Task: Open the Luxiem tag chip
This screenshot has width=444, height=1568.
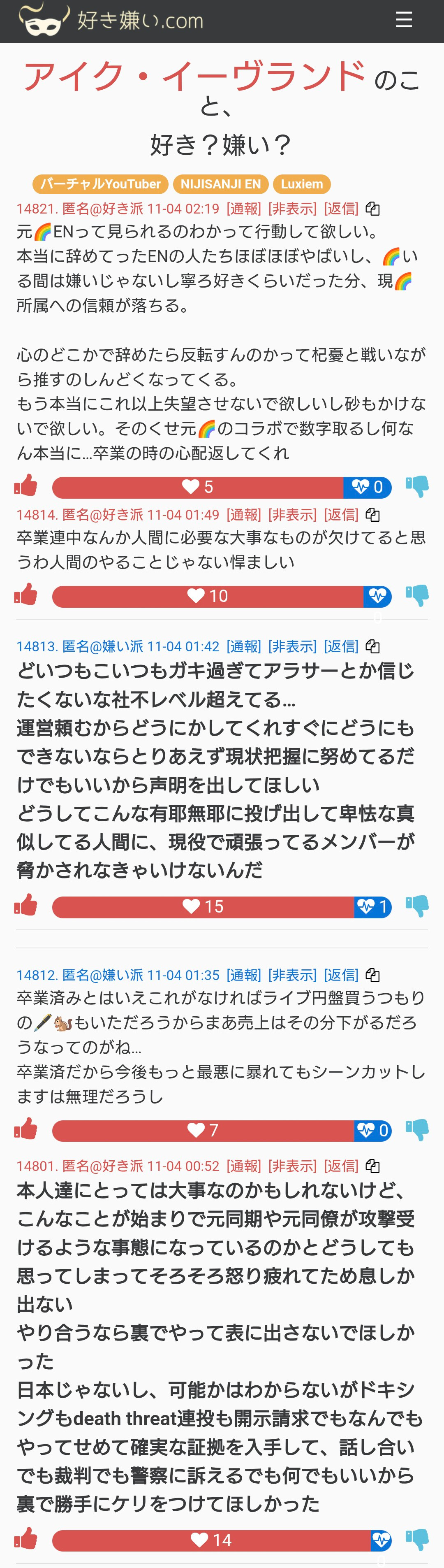Action: 302,184
